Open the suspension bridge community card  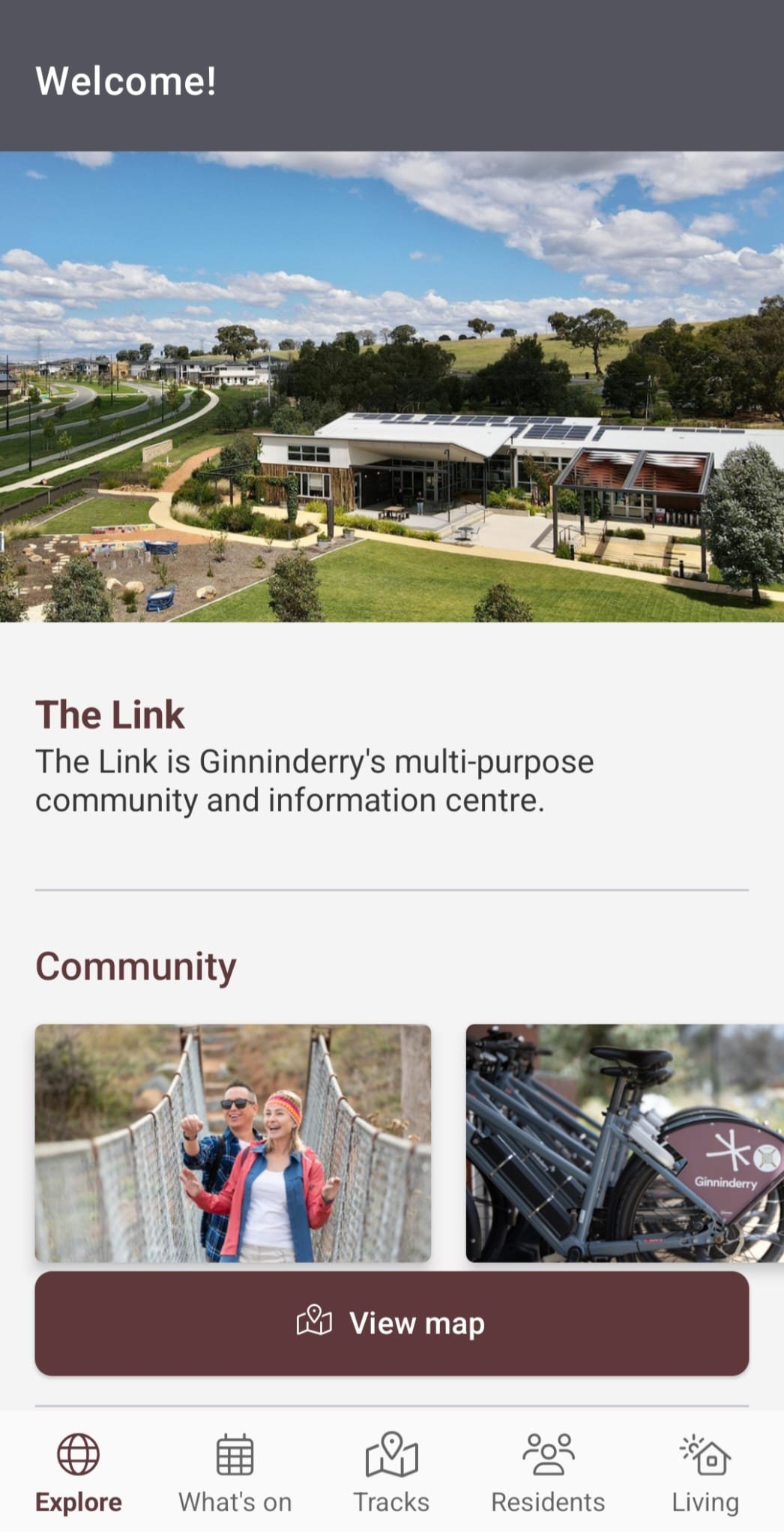233,1143
